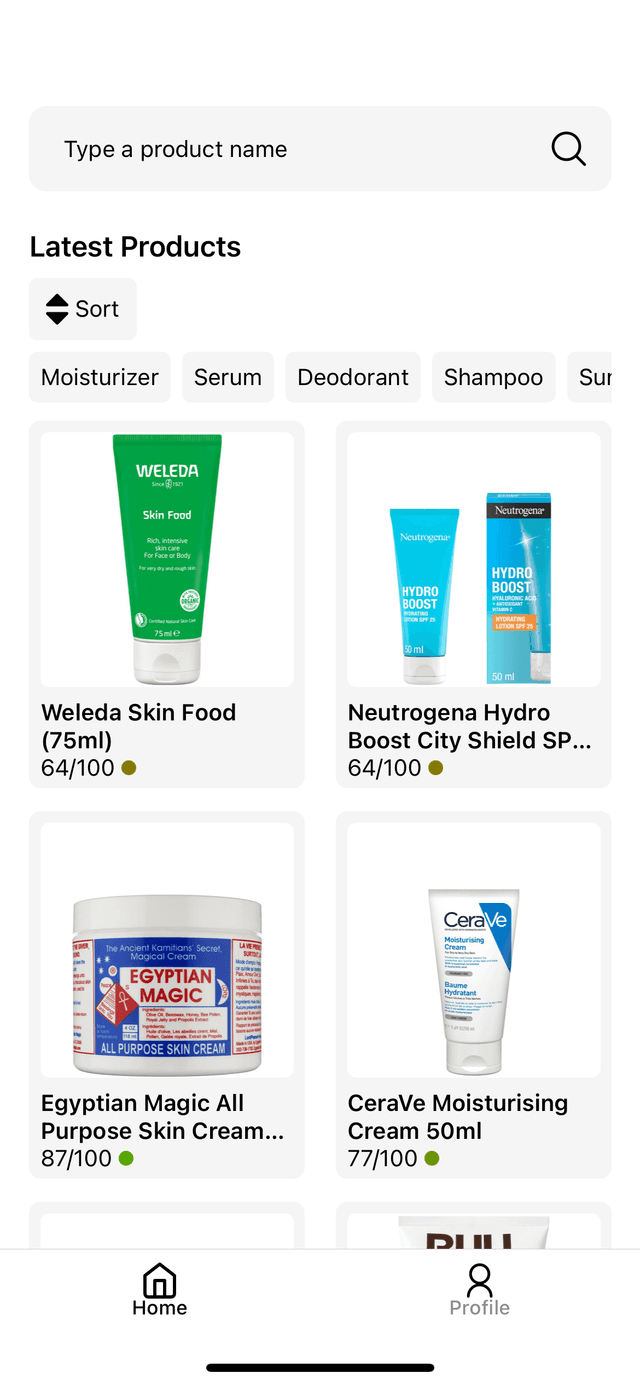
Task: Choose the Shampoo category chip
Action: [493, 377]
